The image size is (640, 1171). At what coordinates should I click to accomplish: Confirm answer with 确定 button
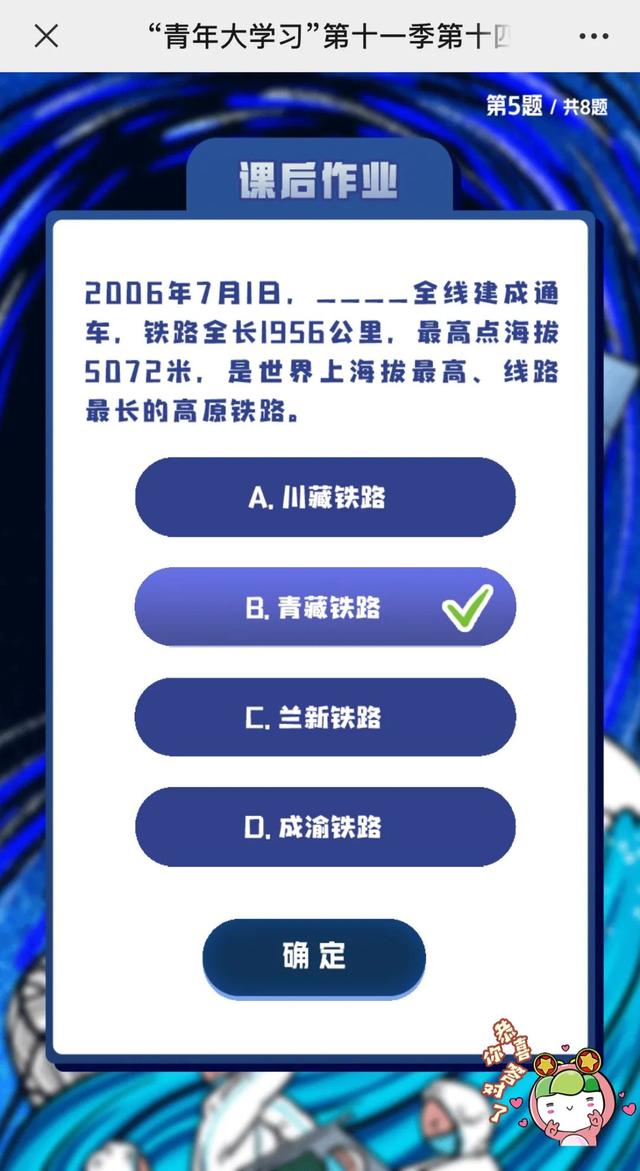pos(314,956)
